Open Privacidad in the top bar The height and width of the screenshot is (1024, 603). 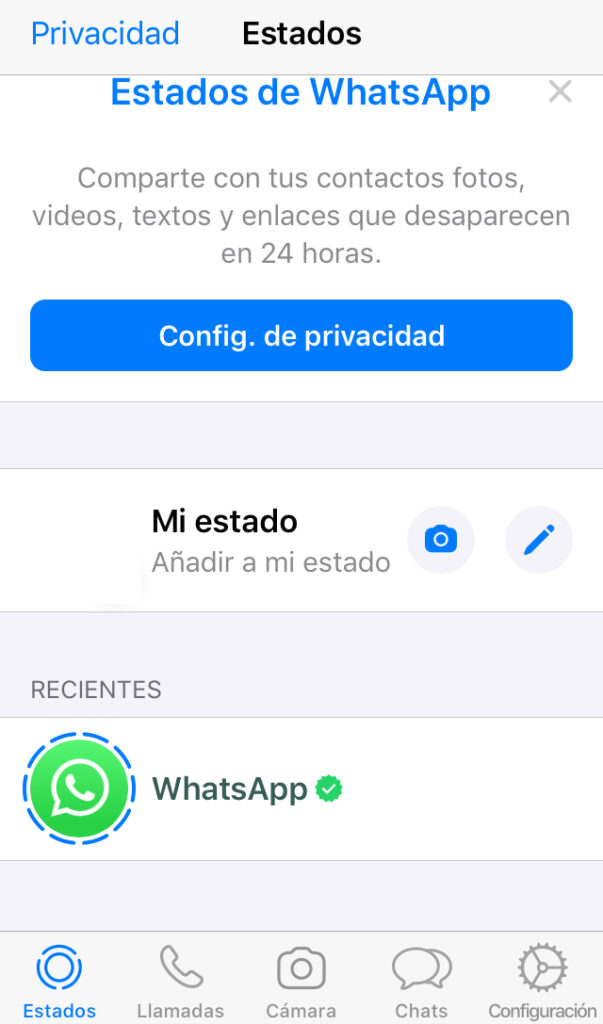(105, 34)
